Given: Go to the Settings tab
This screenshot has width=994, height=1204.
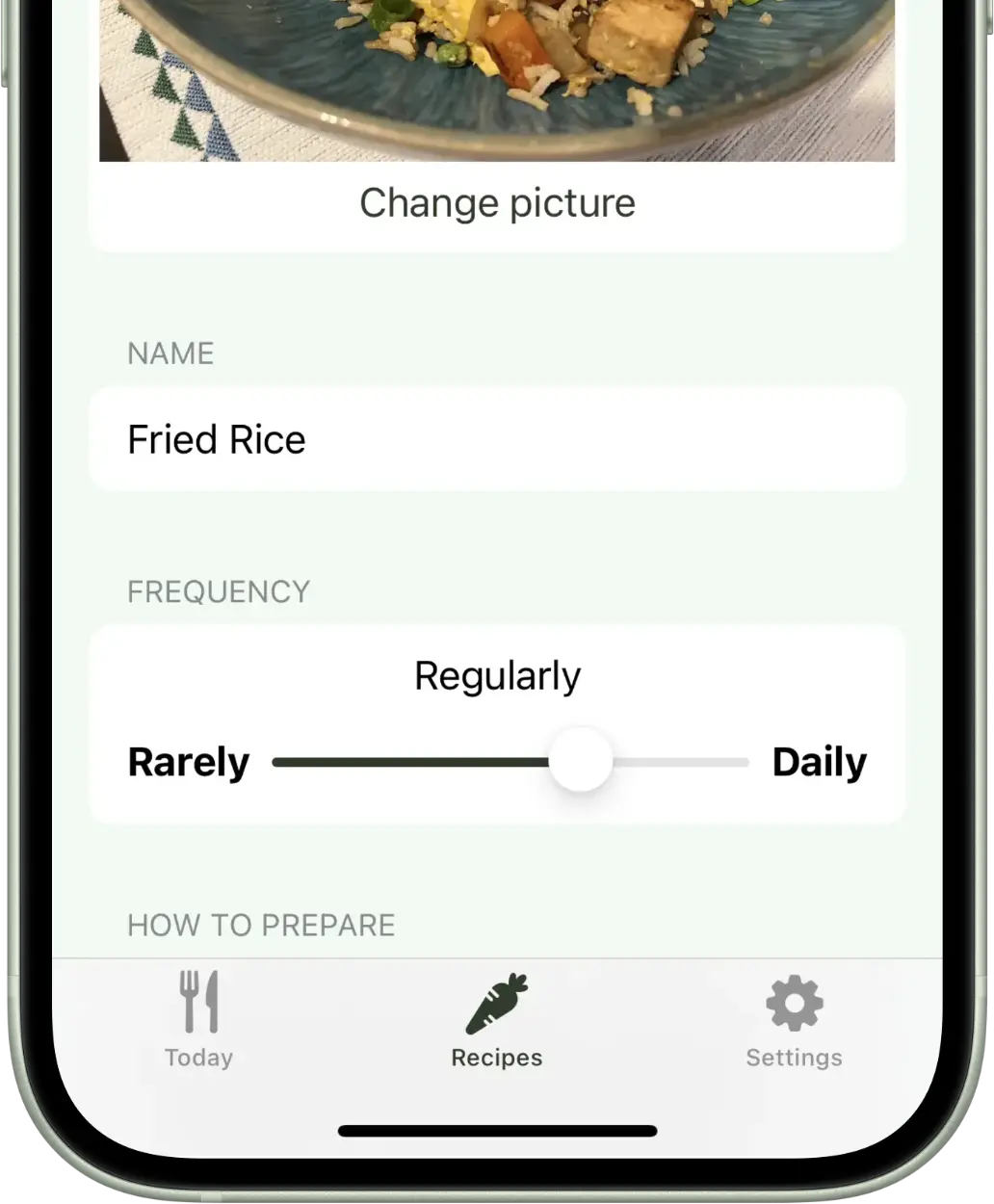Looking at the screenshot, I should 794,1020.
